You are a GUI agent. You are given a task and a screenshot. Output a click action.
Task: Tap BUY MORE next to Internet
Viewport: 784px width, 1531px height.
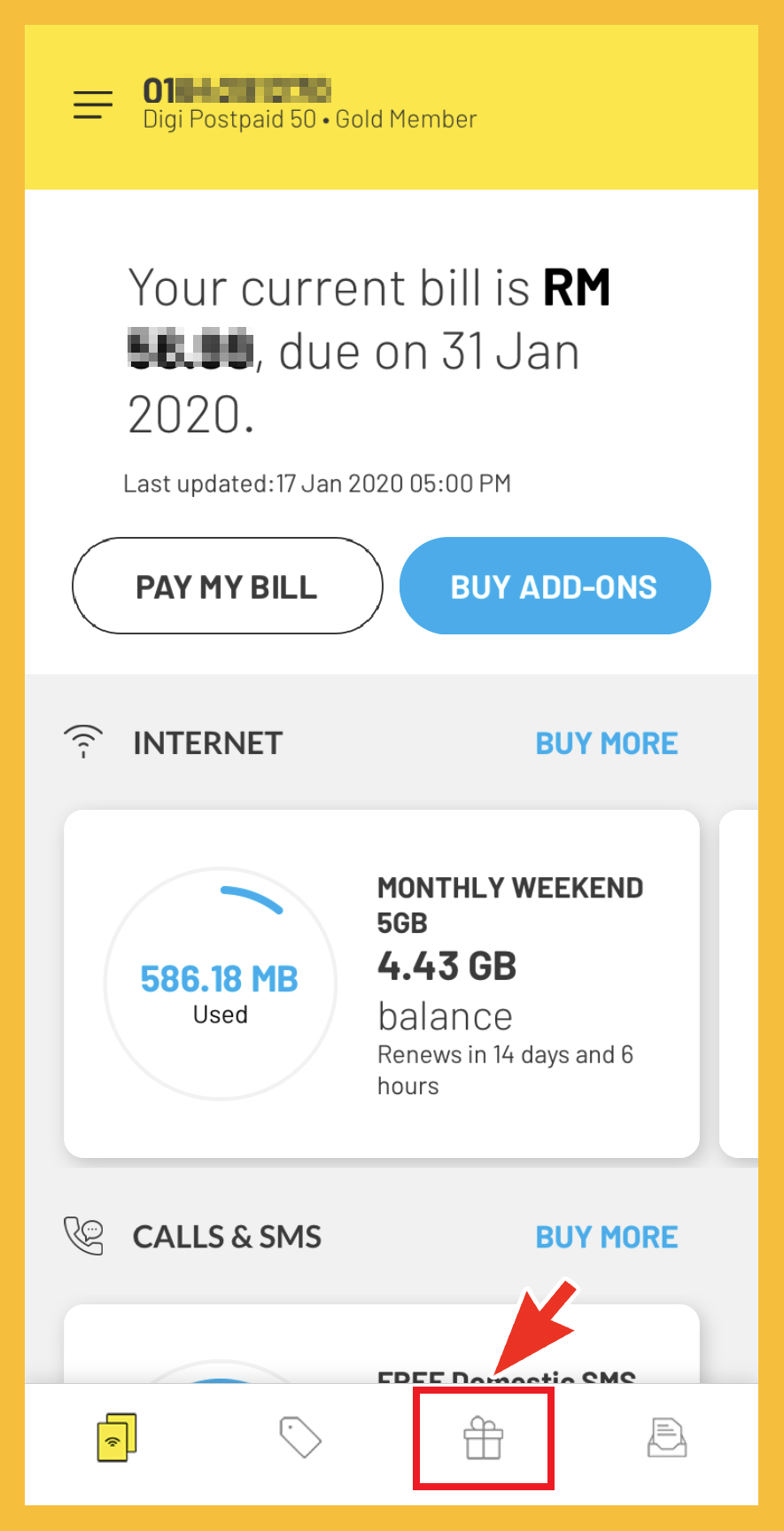pyautogui.click(x=607, y=743)
